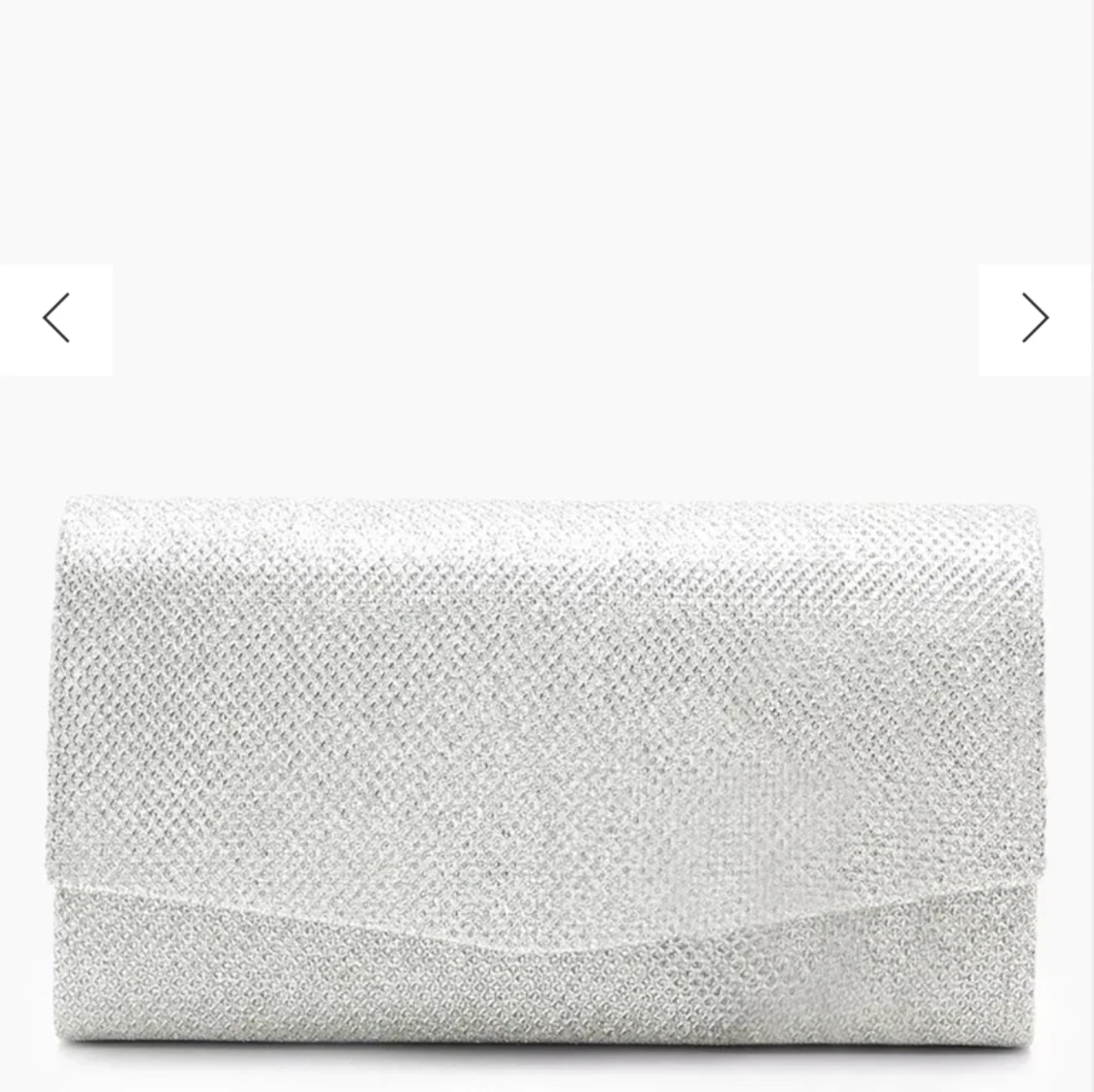Show the next product image
Screen dimensions: 1094x1092
tap(1035, 319)
